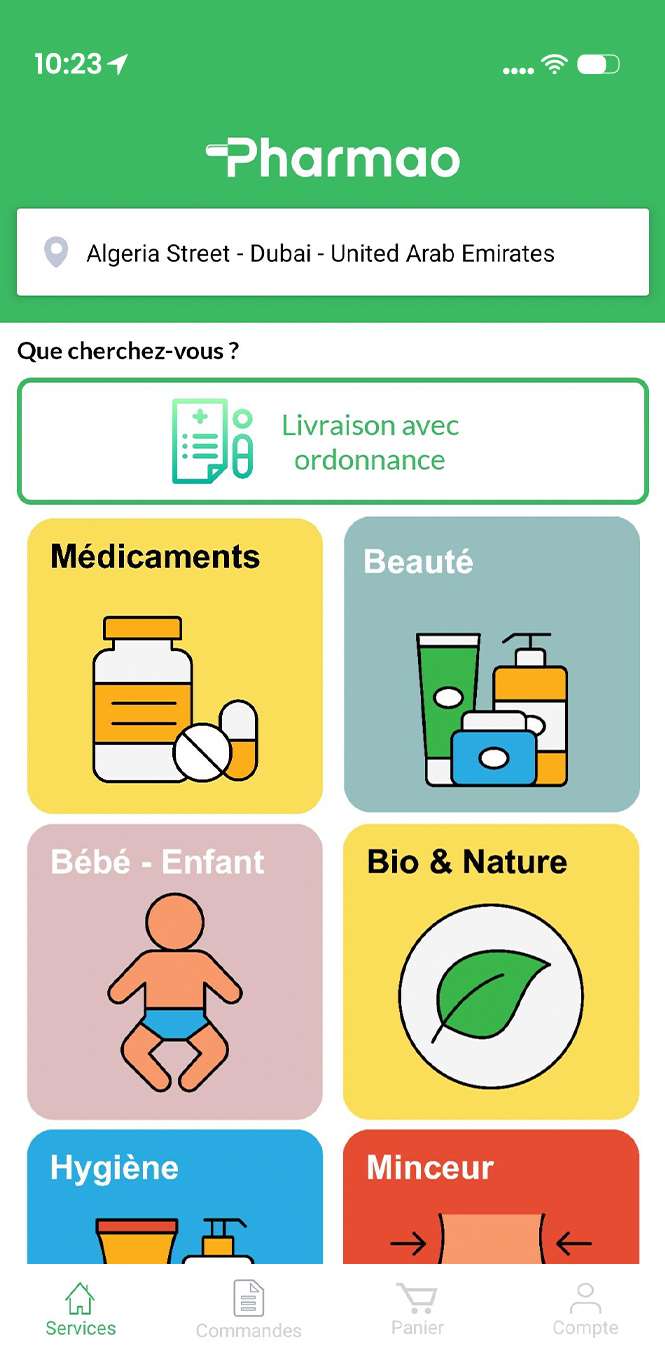View the Hygiène category
The image size is (665, 1362).
(175, 1197)
